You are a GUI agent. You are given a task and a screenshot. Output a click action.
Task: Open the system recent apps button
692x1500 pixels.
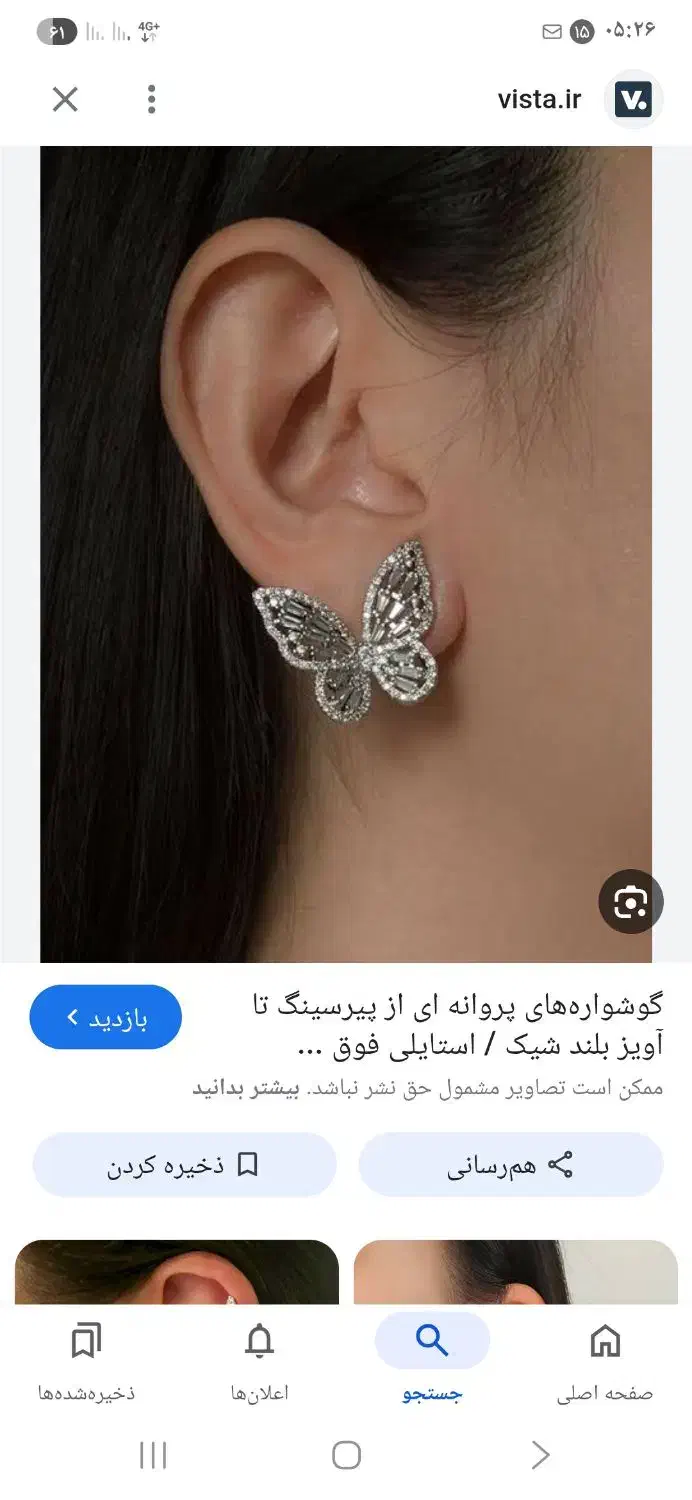click(153, 1455)
